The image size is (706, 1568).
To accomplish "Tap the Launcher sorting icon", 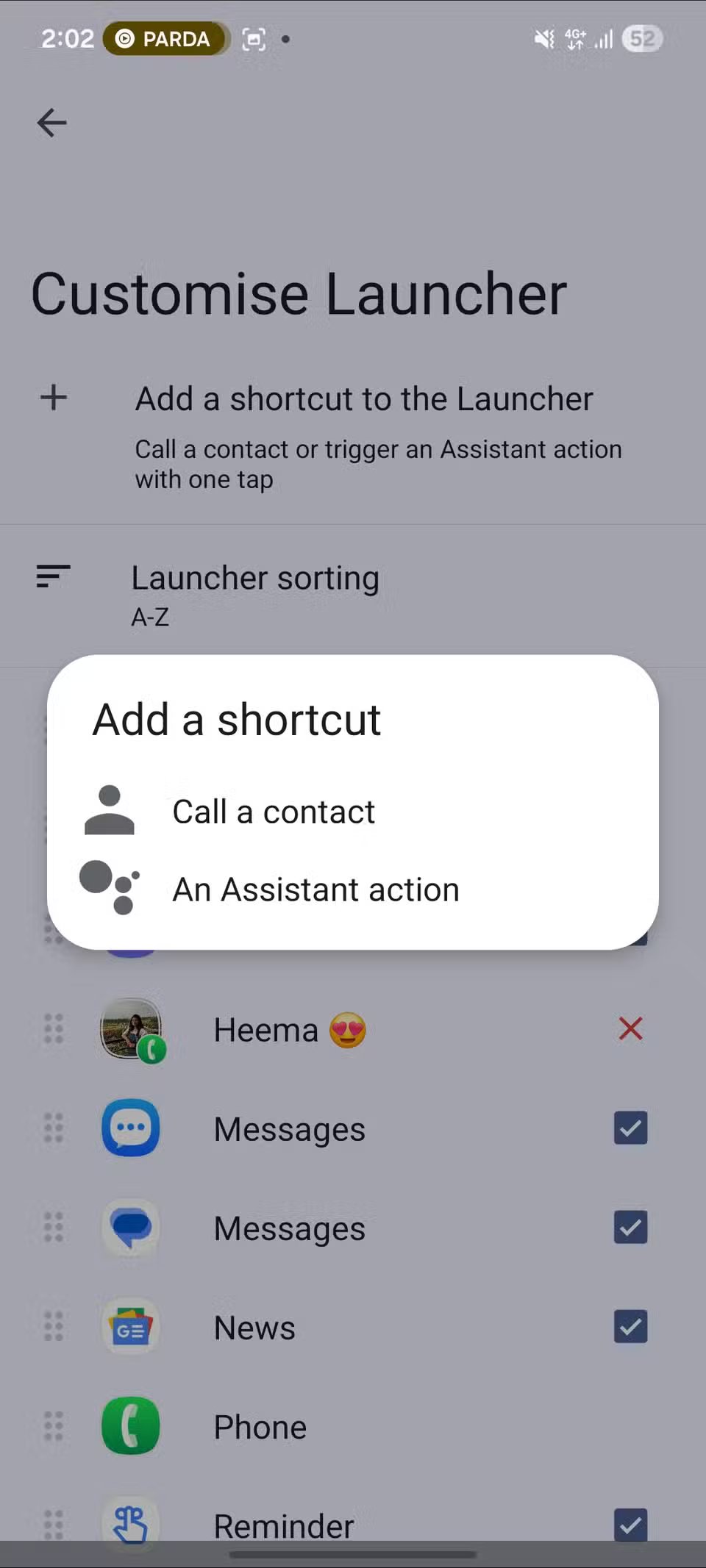I will pos(52,576).
